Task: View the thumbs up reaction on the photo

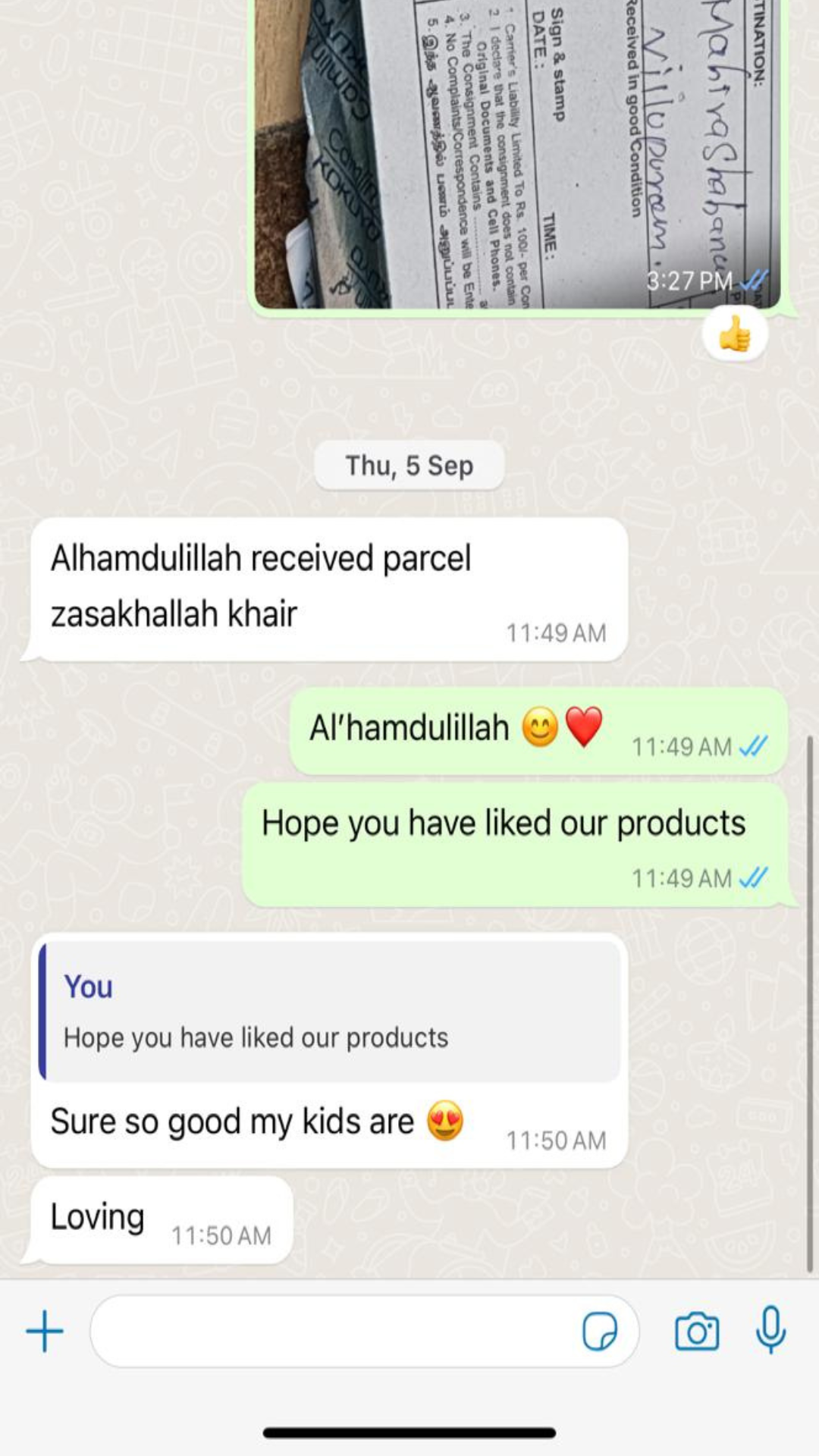Action: [x=734, y=334]
